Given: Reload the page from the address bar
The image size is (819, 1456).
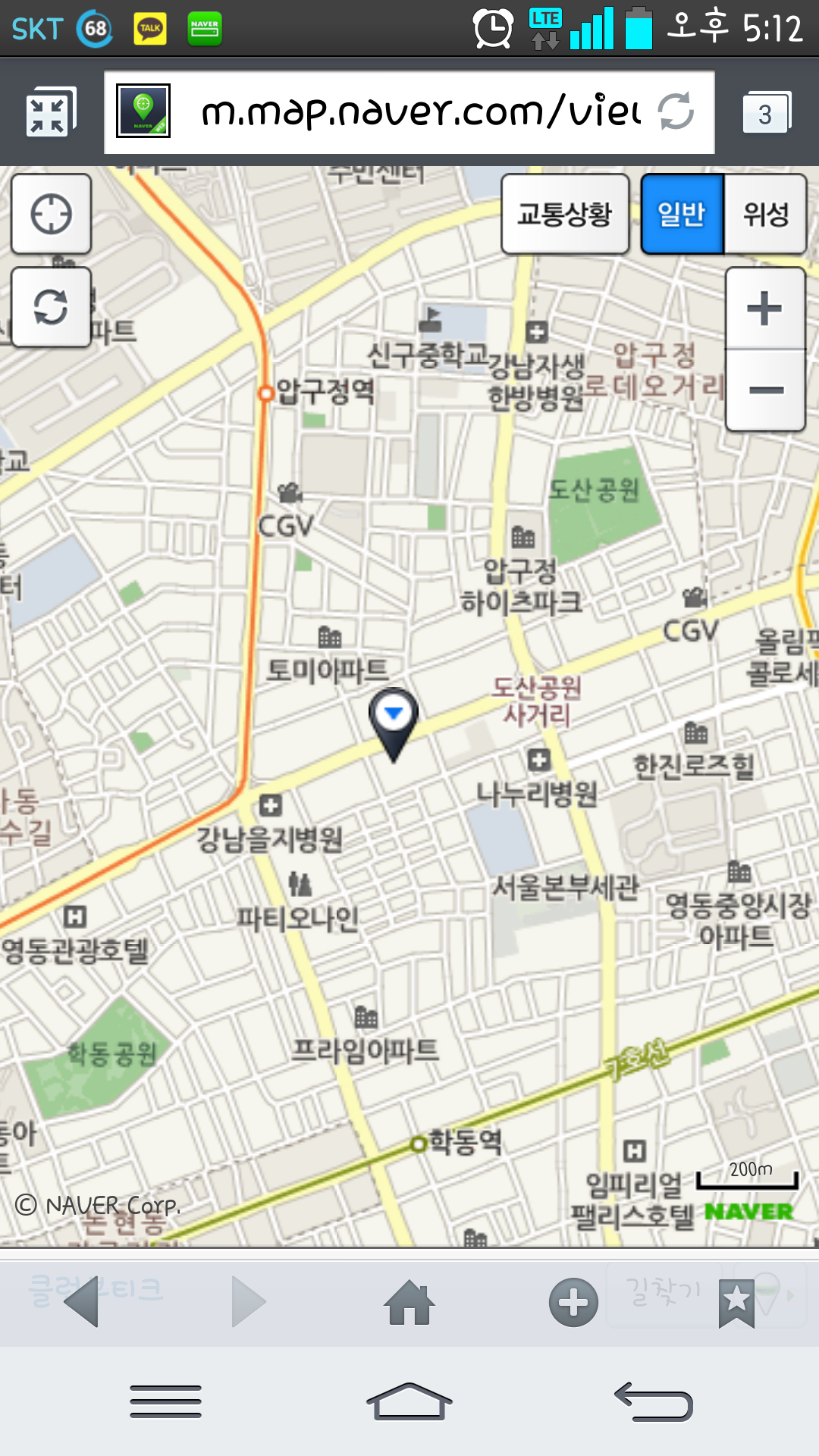Looking at the screenshot, I should click(676, 111).
